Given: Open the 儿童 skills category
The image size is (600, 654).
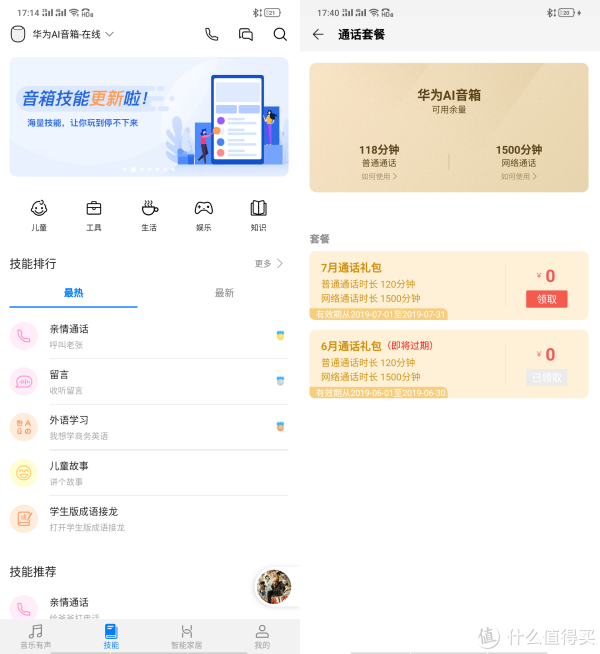Looking at the screenshot, I should coord(39,214).
